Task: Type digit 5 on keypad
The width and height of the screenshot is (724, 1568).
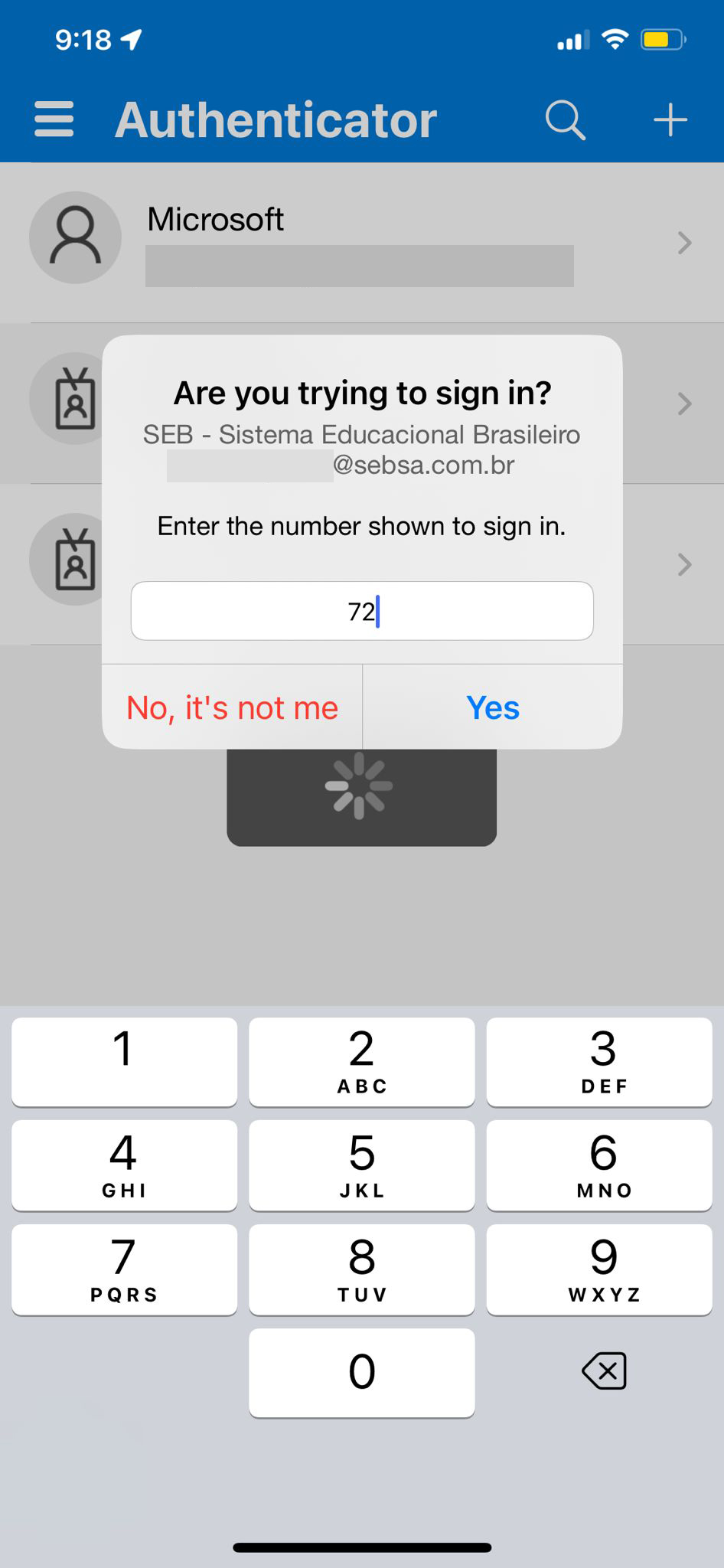Action: 362,1165
